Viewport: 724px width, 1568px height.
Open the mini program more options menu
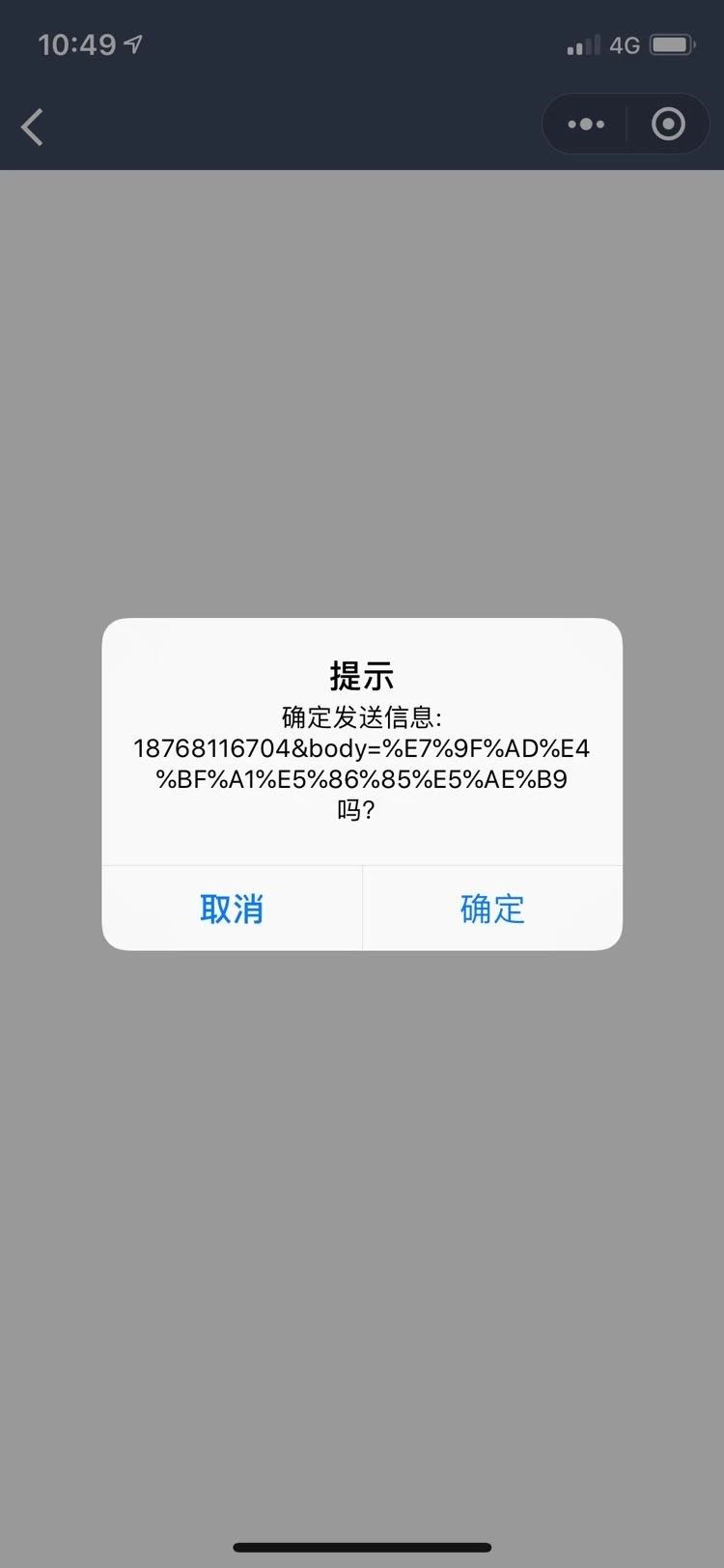point(586,125)
